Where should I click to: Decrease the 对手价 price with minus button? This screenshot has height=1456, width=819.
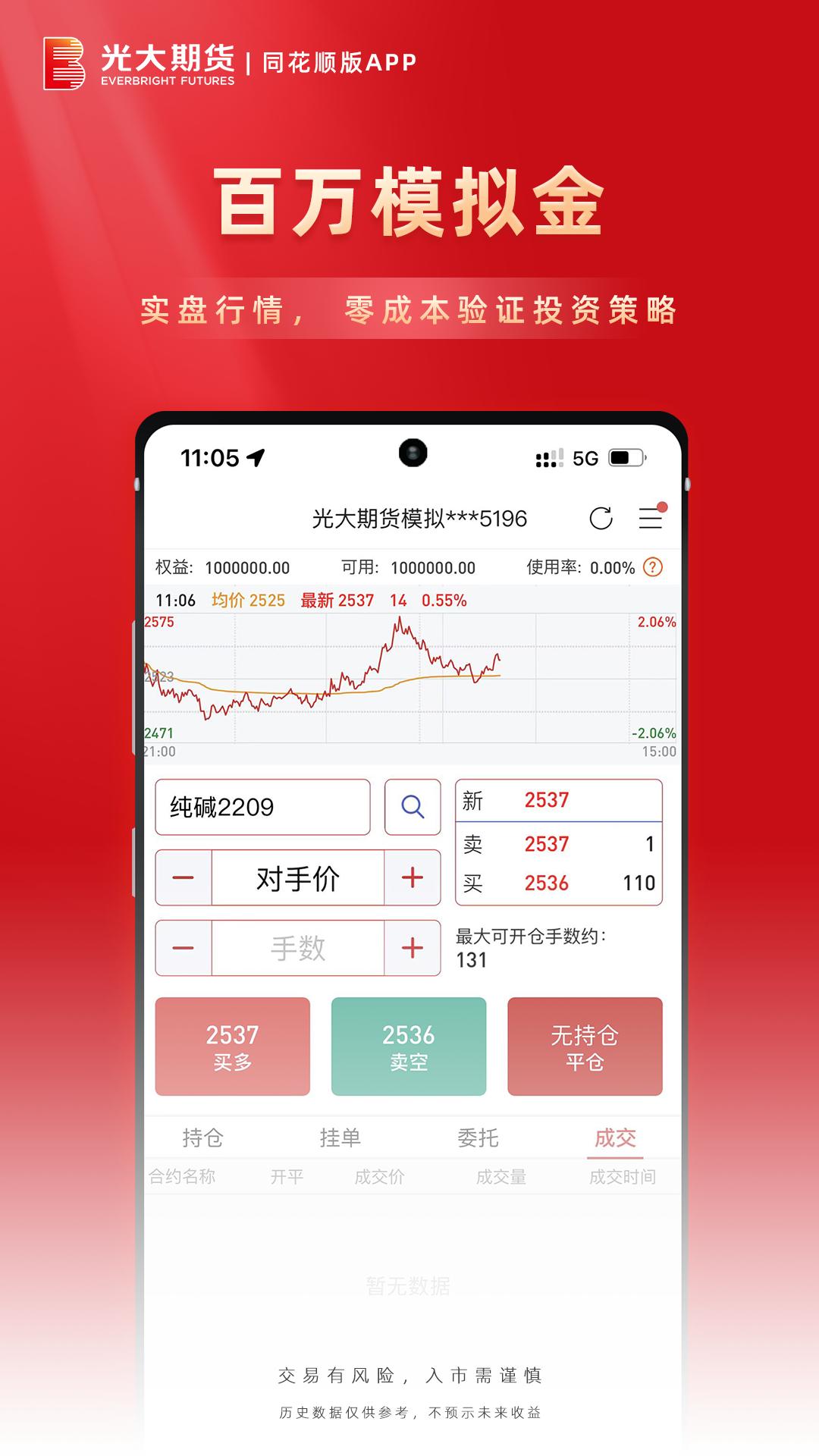pyautogui.click(x=182, y=878)
